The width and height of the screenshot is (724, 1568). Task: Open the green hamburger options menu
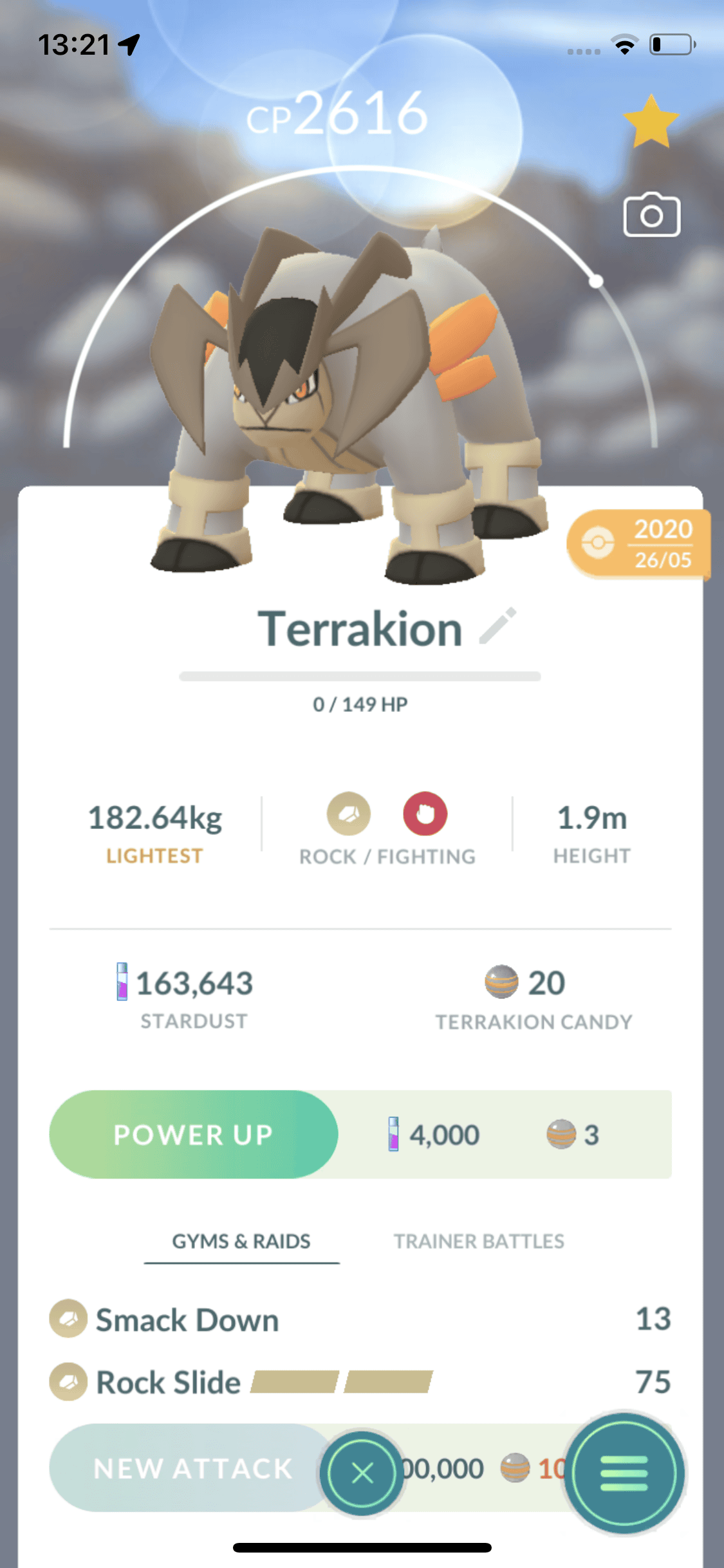(624, 1473)
